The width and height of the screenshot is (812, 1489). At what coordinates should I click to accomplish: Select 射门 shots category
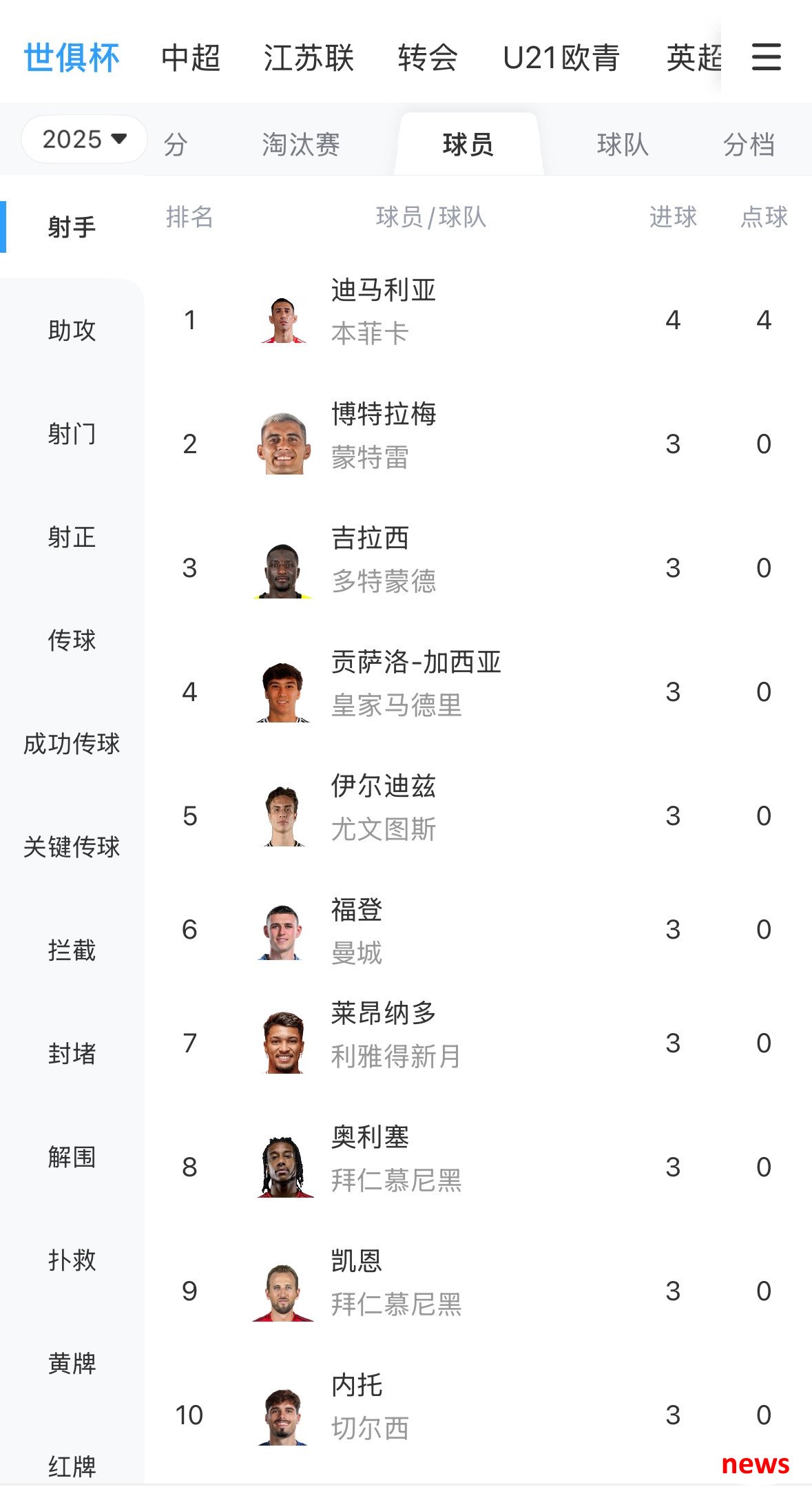click(72, 434)
